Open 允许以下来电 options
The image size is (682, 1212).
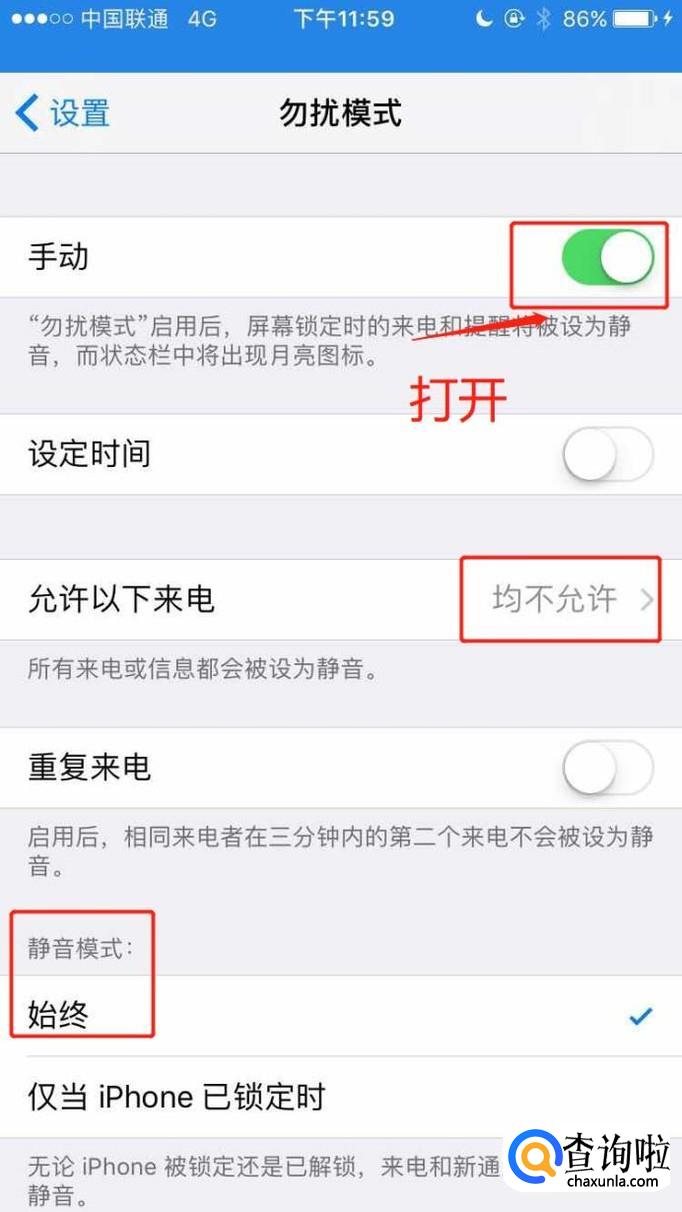341,600
